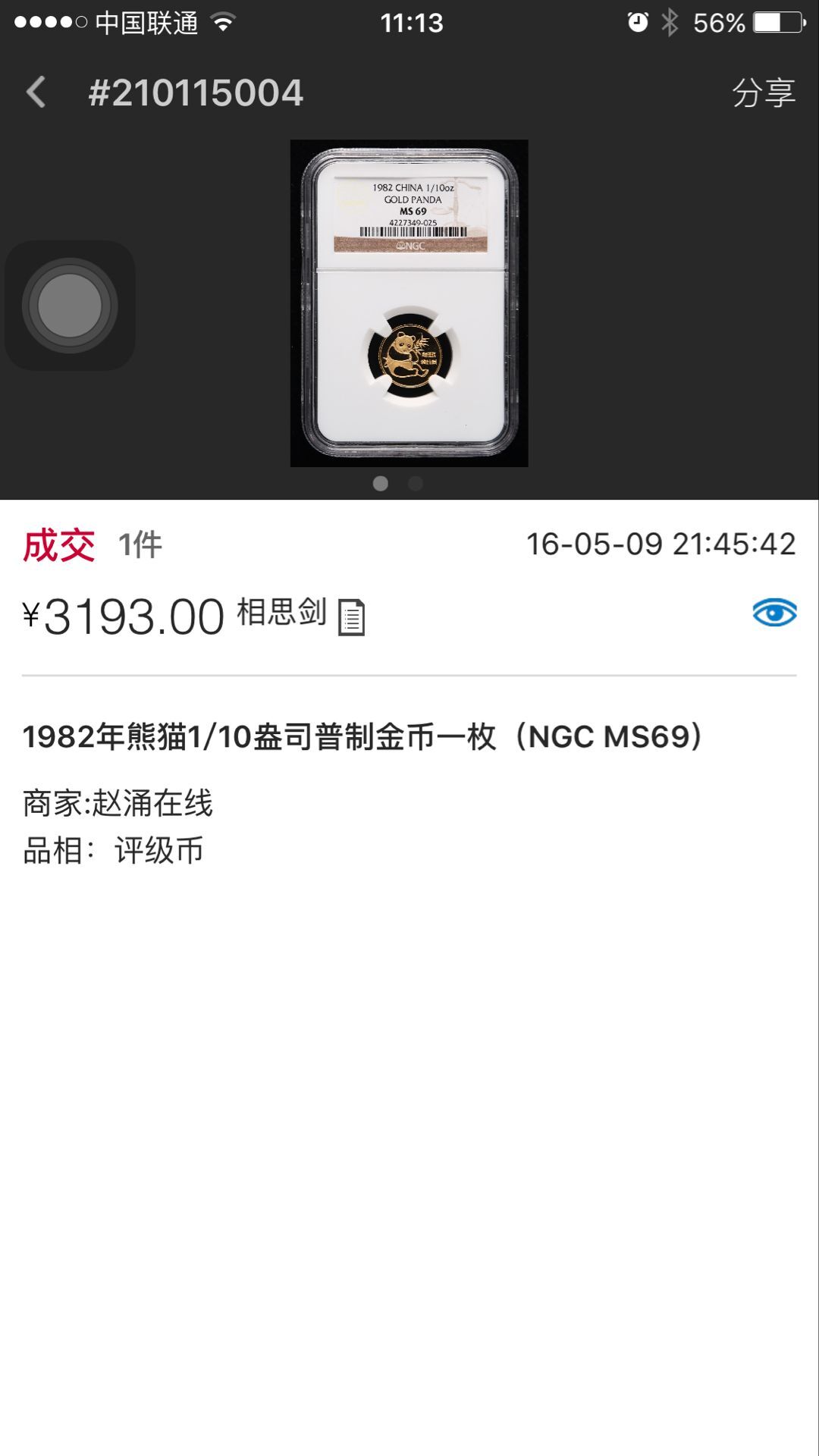Jump to the second image page dot
Image resolution: width=819 pixels, height=1456 pixels.
click(x=416, y=484)
